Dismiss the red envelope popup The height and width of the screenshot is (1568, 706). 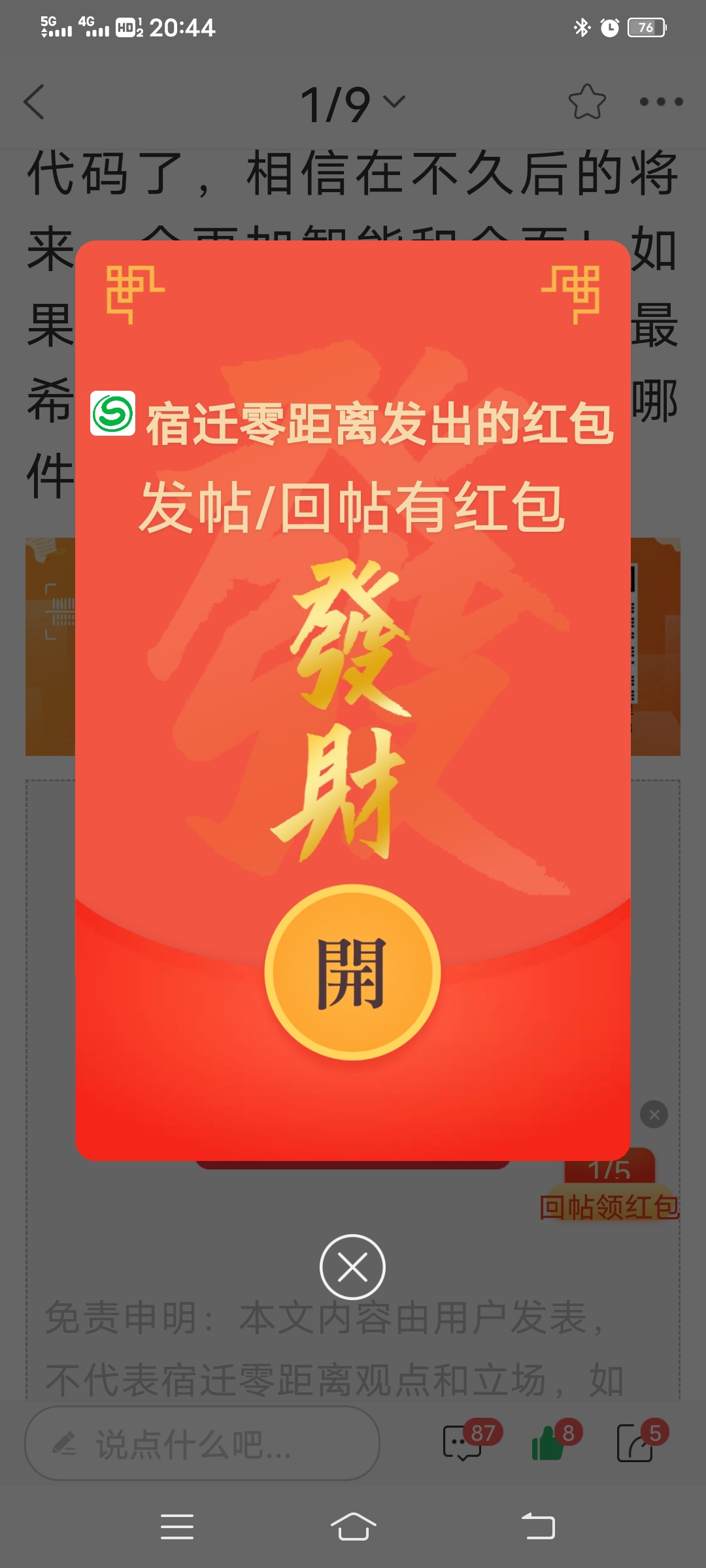(352, 1267)
